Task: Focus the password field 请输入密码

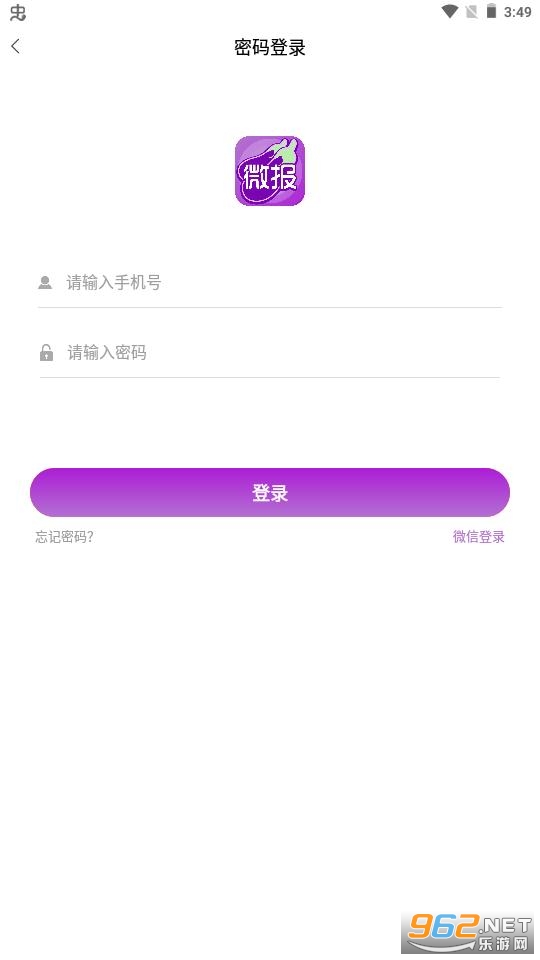Action: coord(270,353)
